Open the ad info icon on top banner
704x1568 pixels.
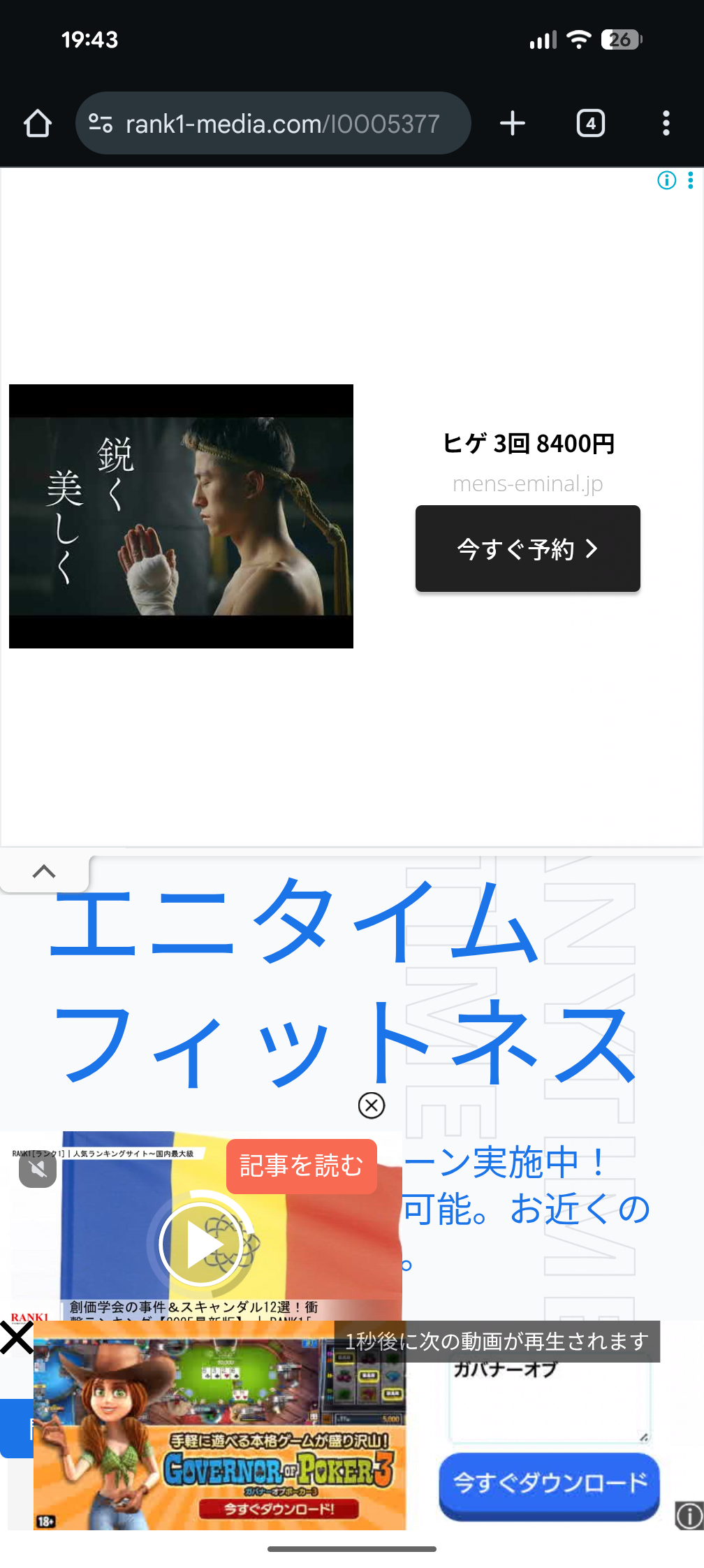(666, 180)
